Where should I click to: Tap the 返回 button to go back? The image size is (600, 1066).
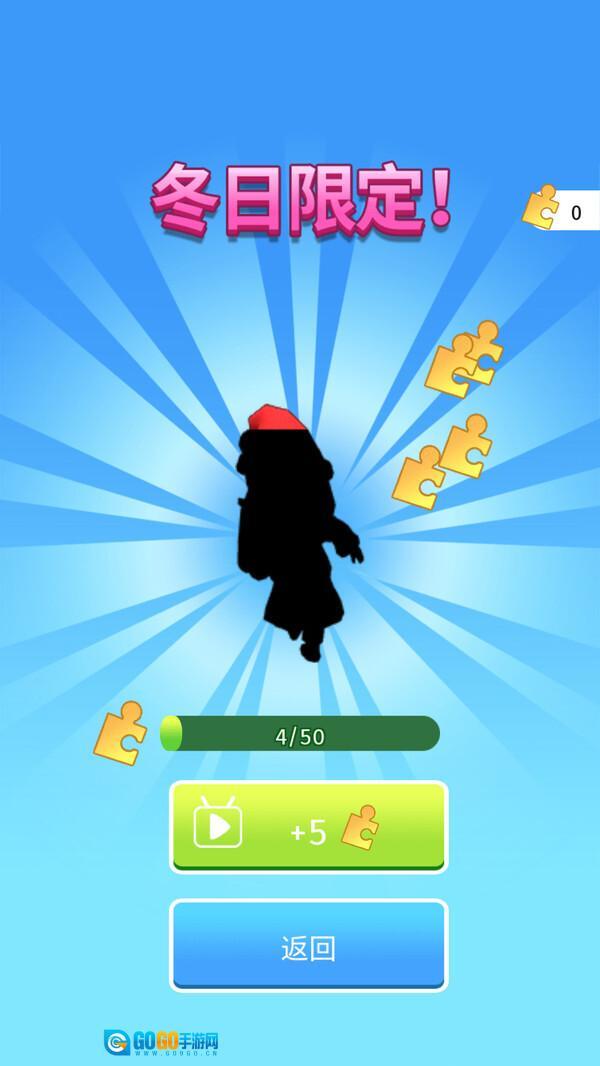(308, 947)
